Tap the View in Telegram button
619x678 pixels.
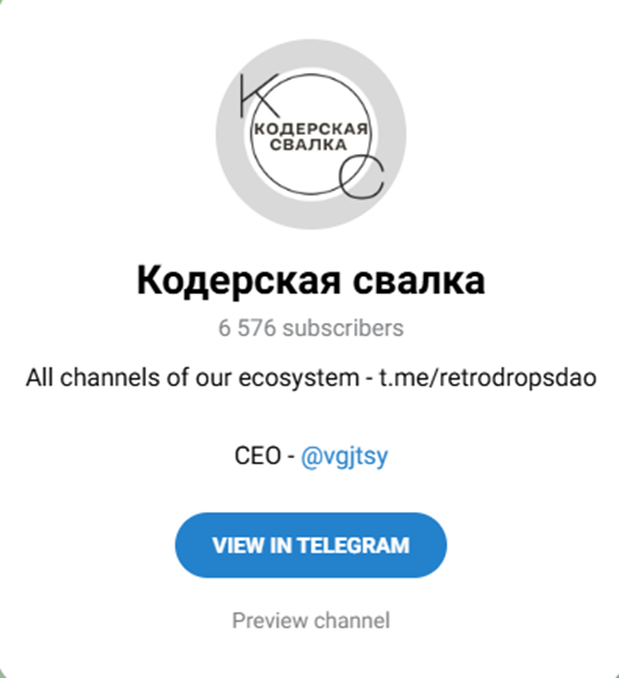[310, 545]
